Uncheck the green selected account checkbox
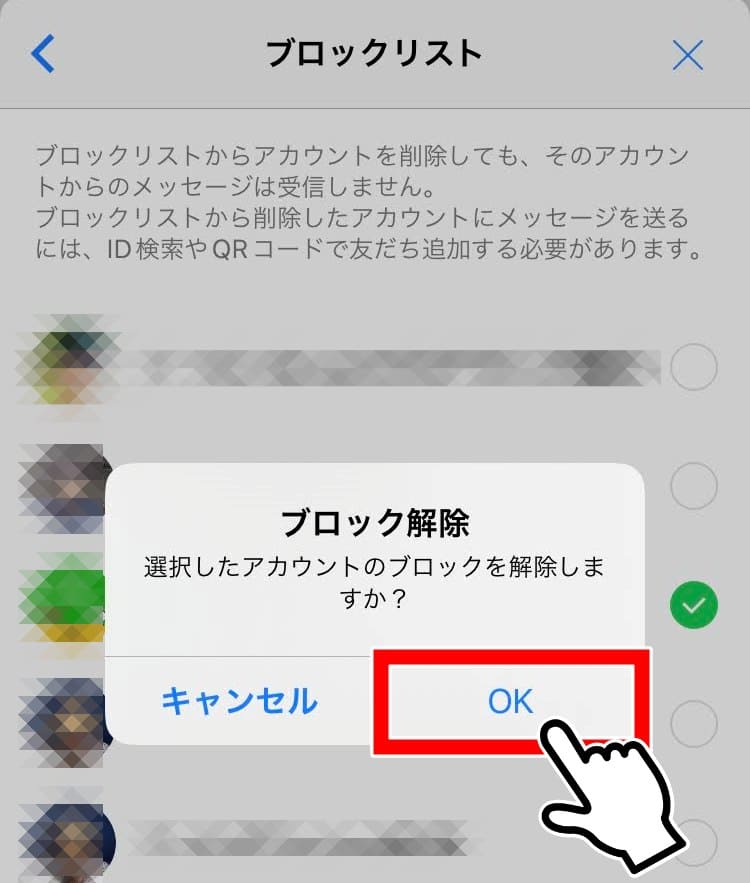The height and width of the screenshot is (883, 750). pyautogui.click(x=693, y=605)
